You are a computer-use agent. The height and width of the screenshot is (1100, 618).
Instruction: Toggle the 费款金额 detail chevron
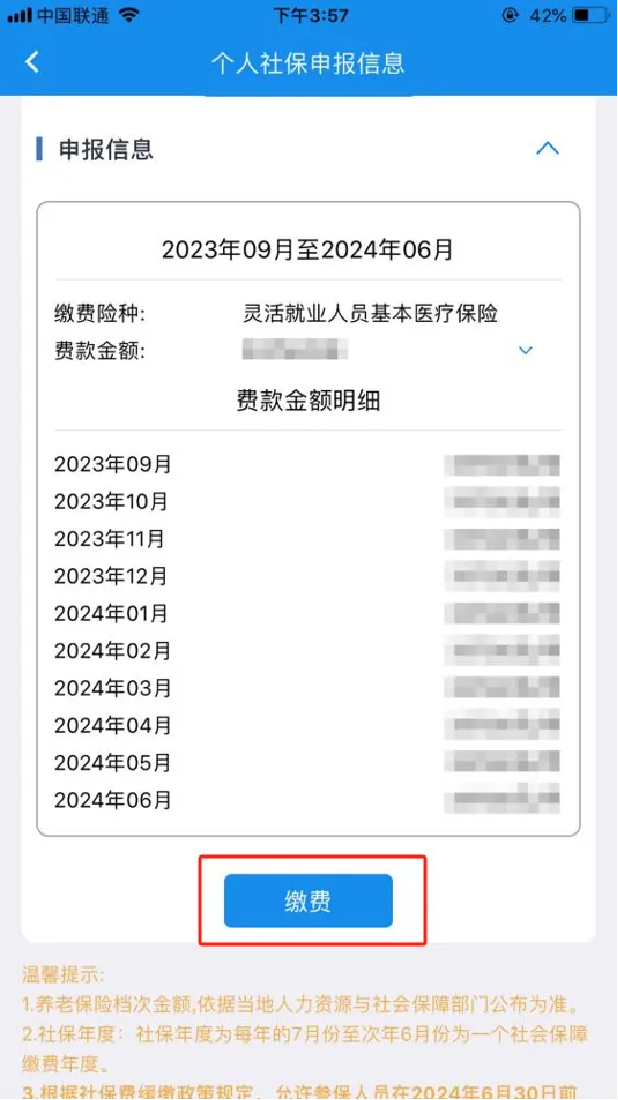coord(526,350)
